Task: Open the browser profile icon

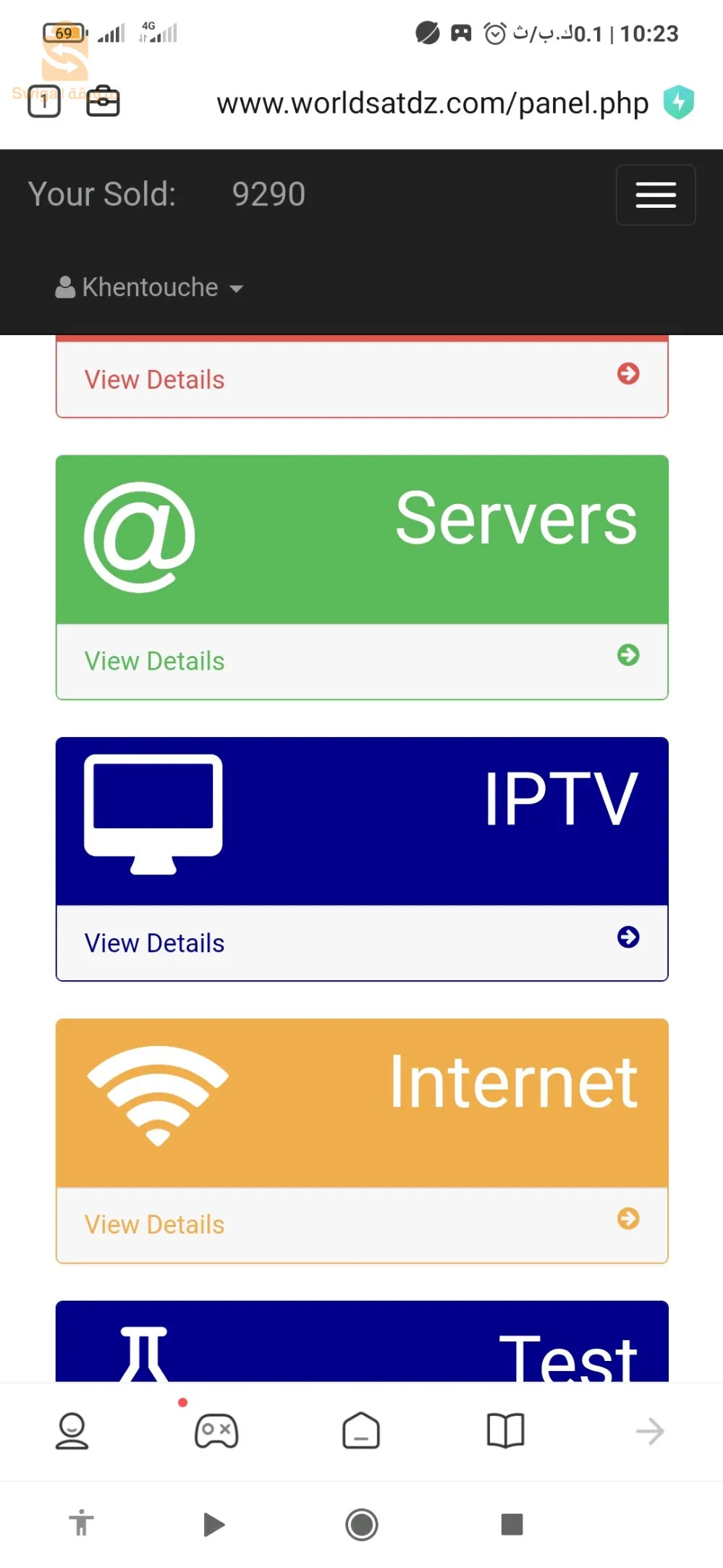Action: [x=72, y=1431]
